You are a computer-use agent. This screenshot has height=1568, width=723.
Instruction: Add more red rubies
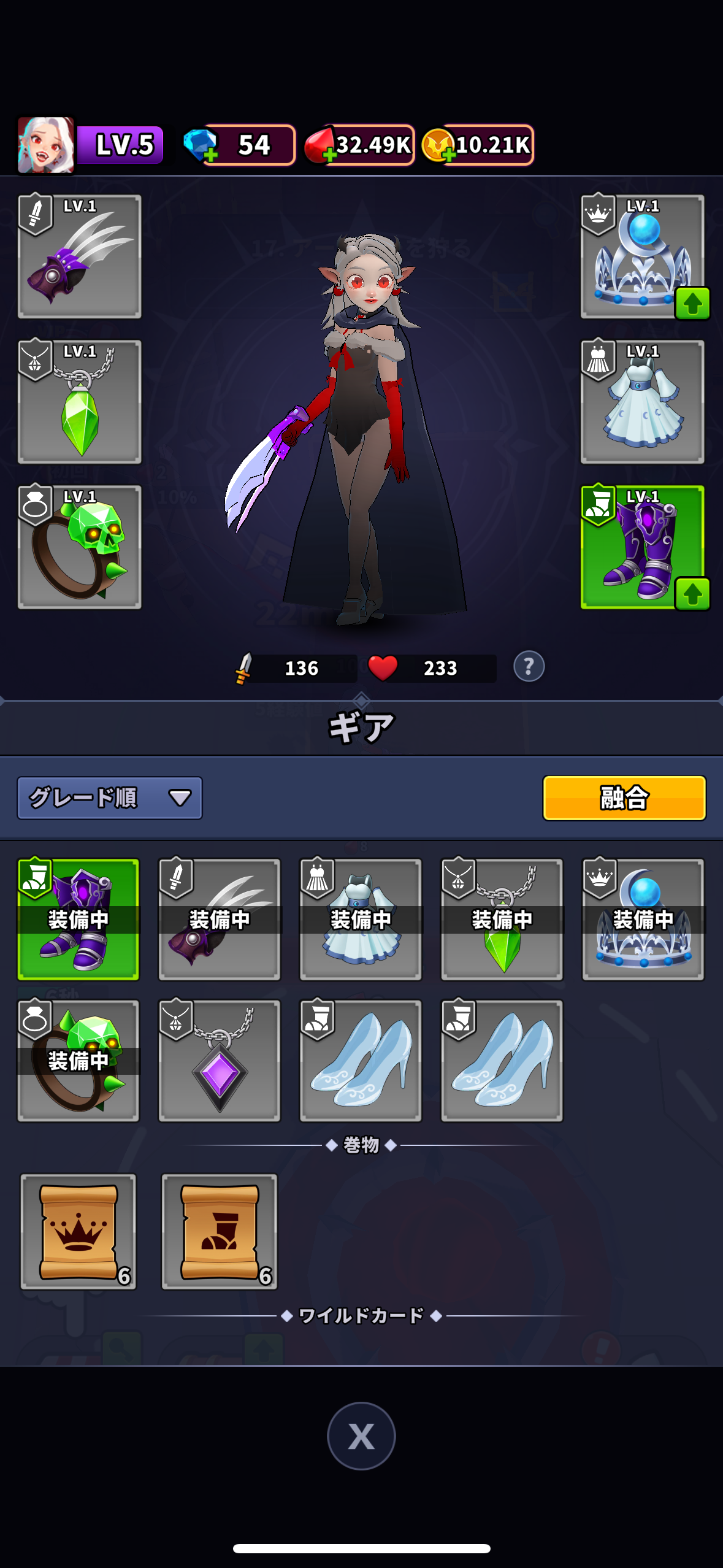[329, 154]
